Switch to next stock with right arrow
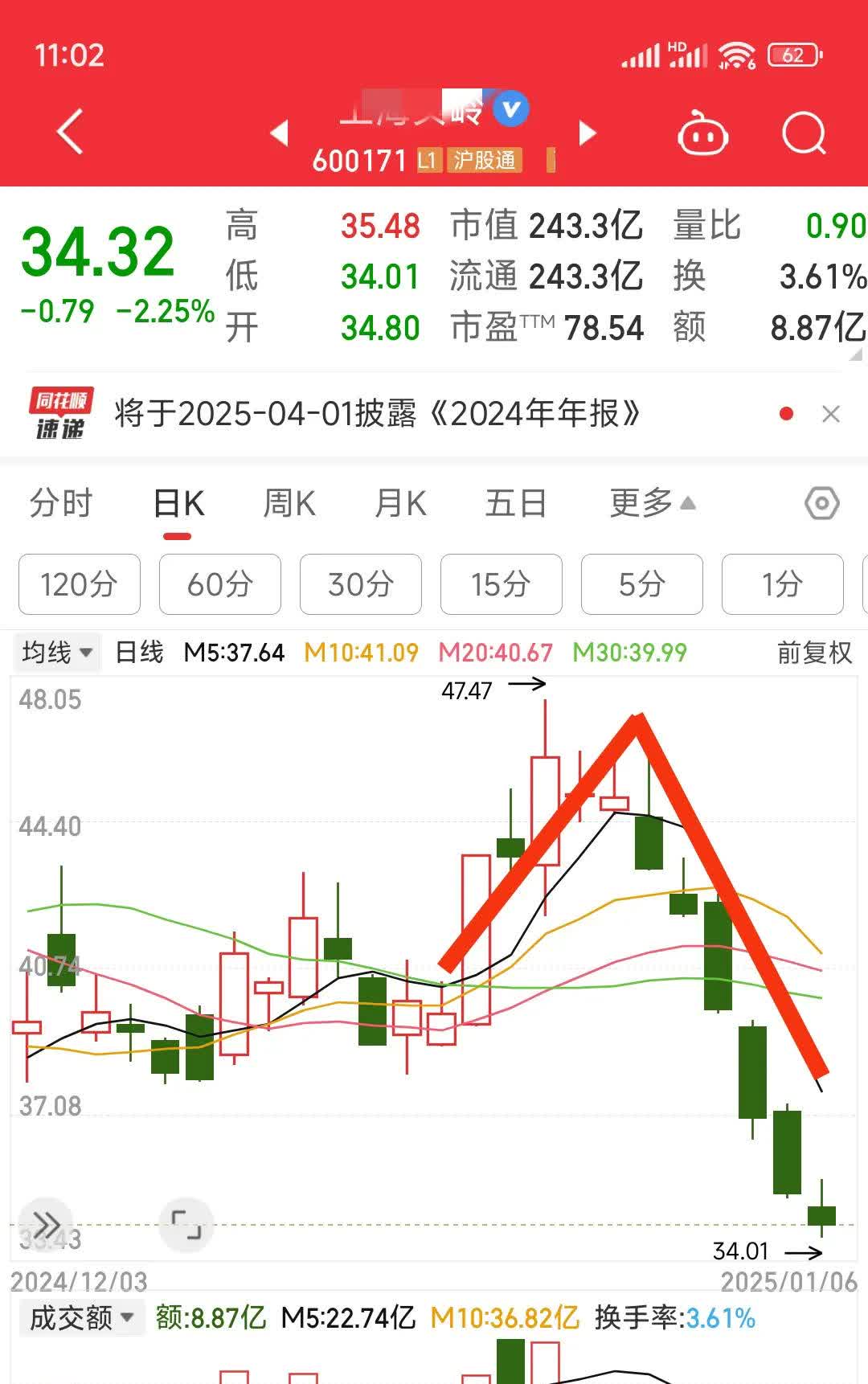Image resolution: width=868 pixels, height=1384 pixels. (x=588, y=133)
